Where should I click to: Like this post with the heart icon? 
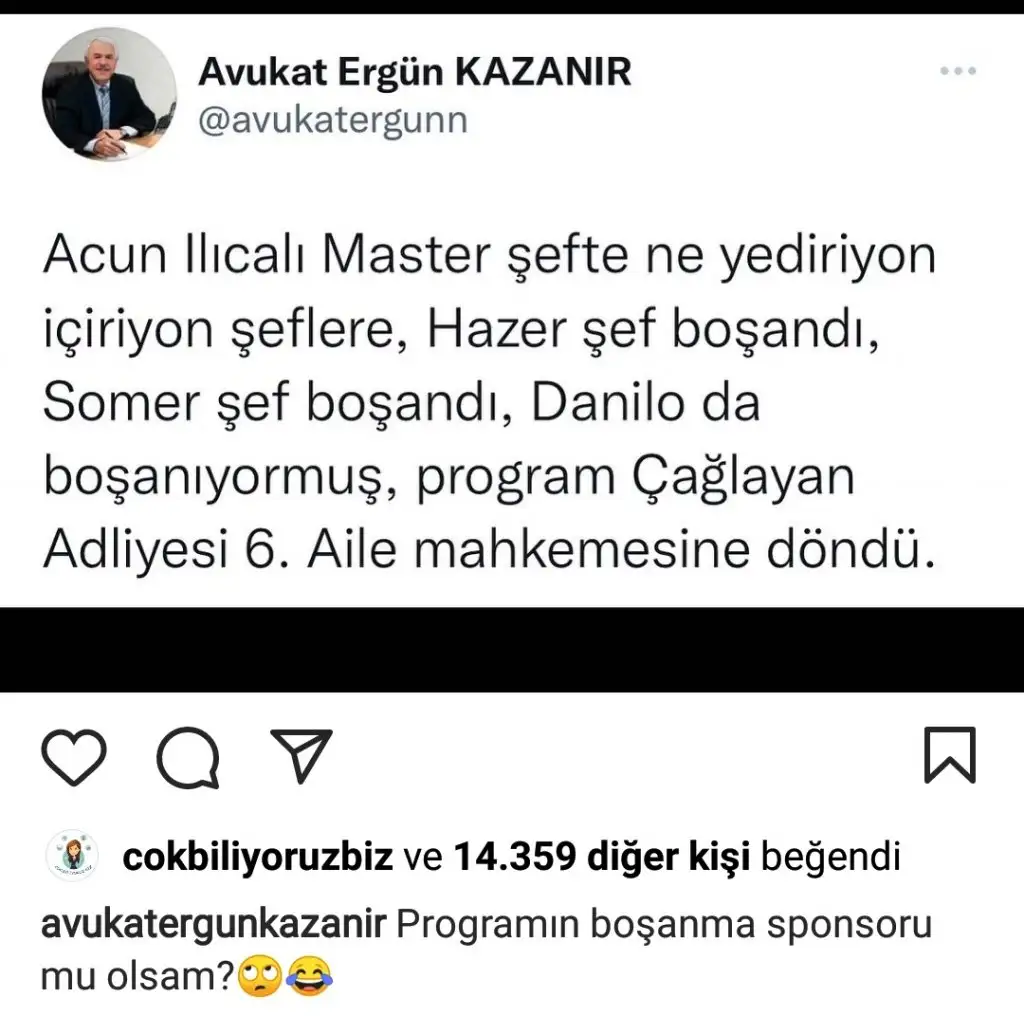(74, 757)
